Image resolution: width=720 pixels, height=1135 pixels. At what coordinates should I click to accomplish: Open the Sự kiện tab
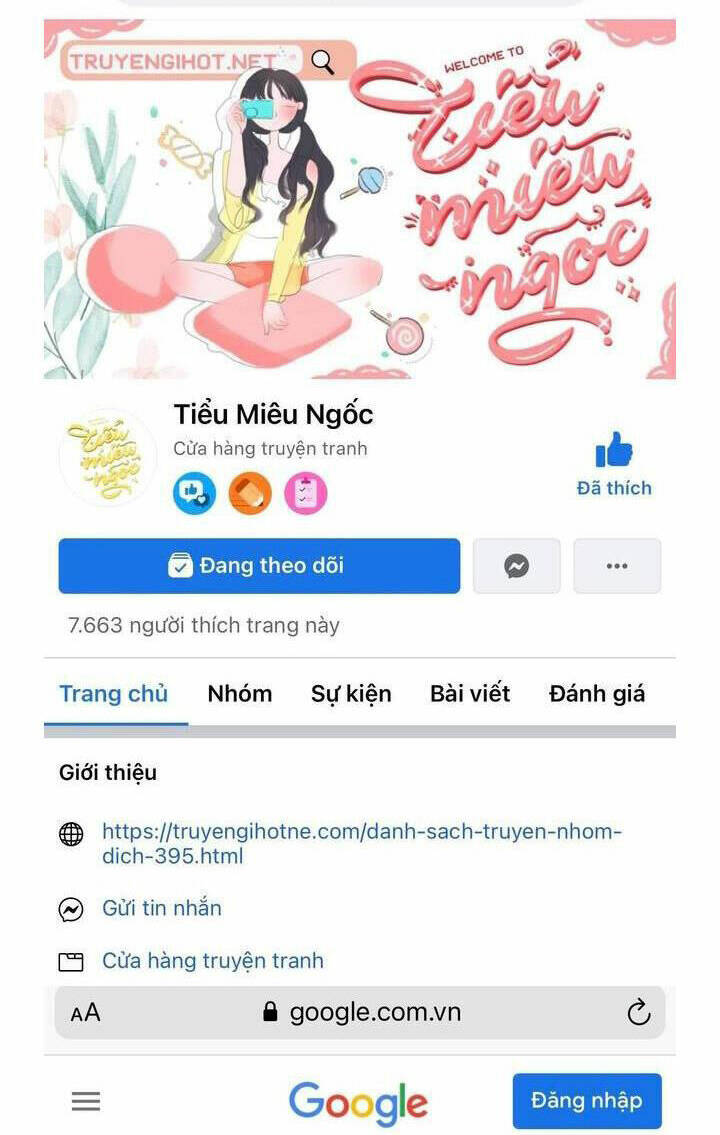351,693
